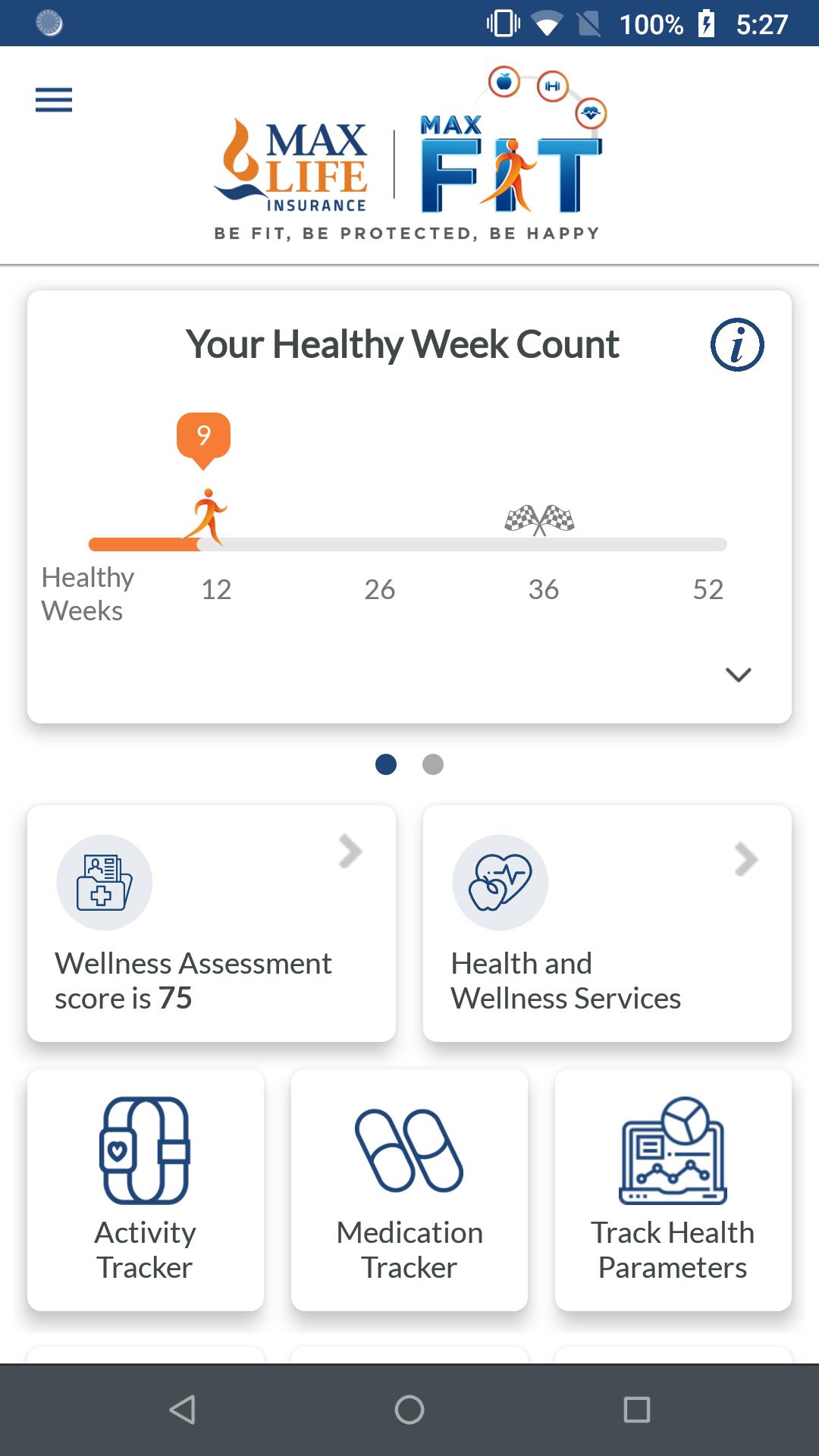
Task: Open Health and Wellness Services
Action: pyautogui.click(x=607, y=923)
